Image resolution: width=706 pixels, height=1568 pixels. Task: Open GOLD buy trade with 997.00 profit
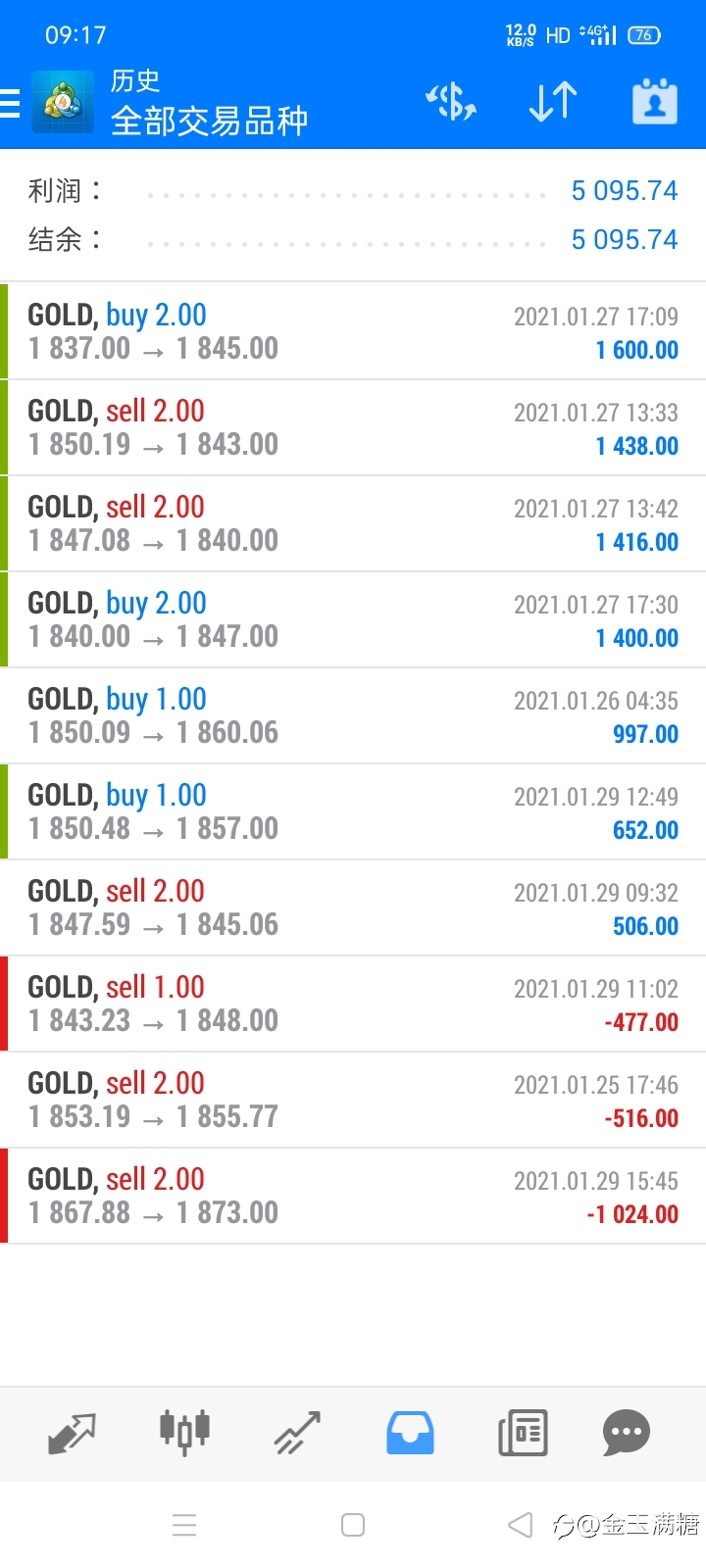353,715
